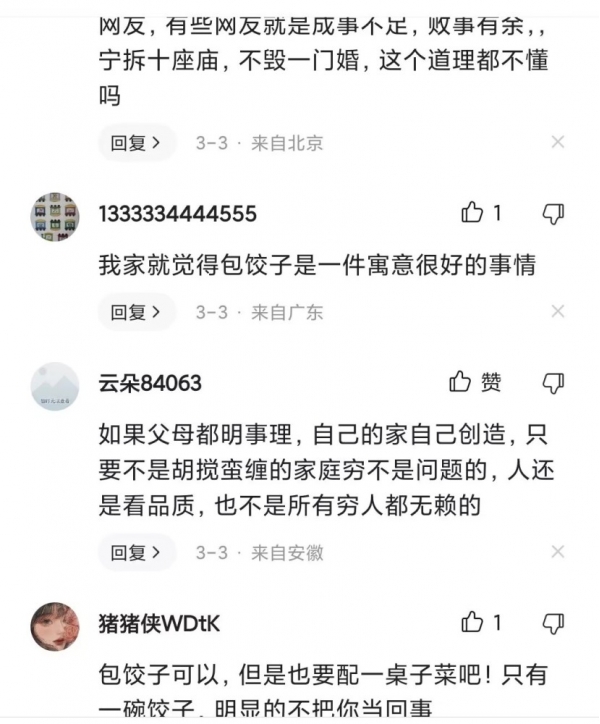Dismiss the comment from 广东
Viewport: 600px width, 724px height.
point(558,312)
